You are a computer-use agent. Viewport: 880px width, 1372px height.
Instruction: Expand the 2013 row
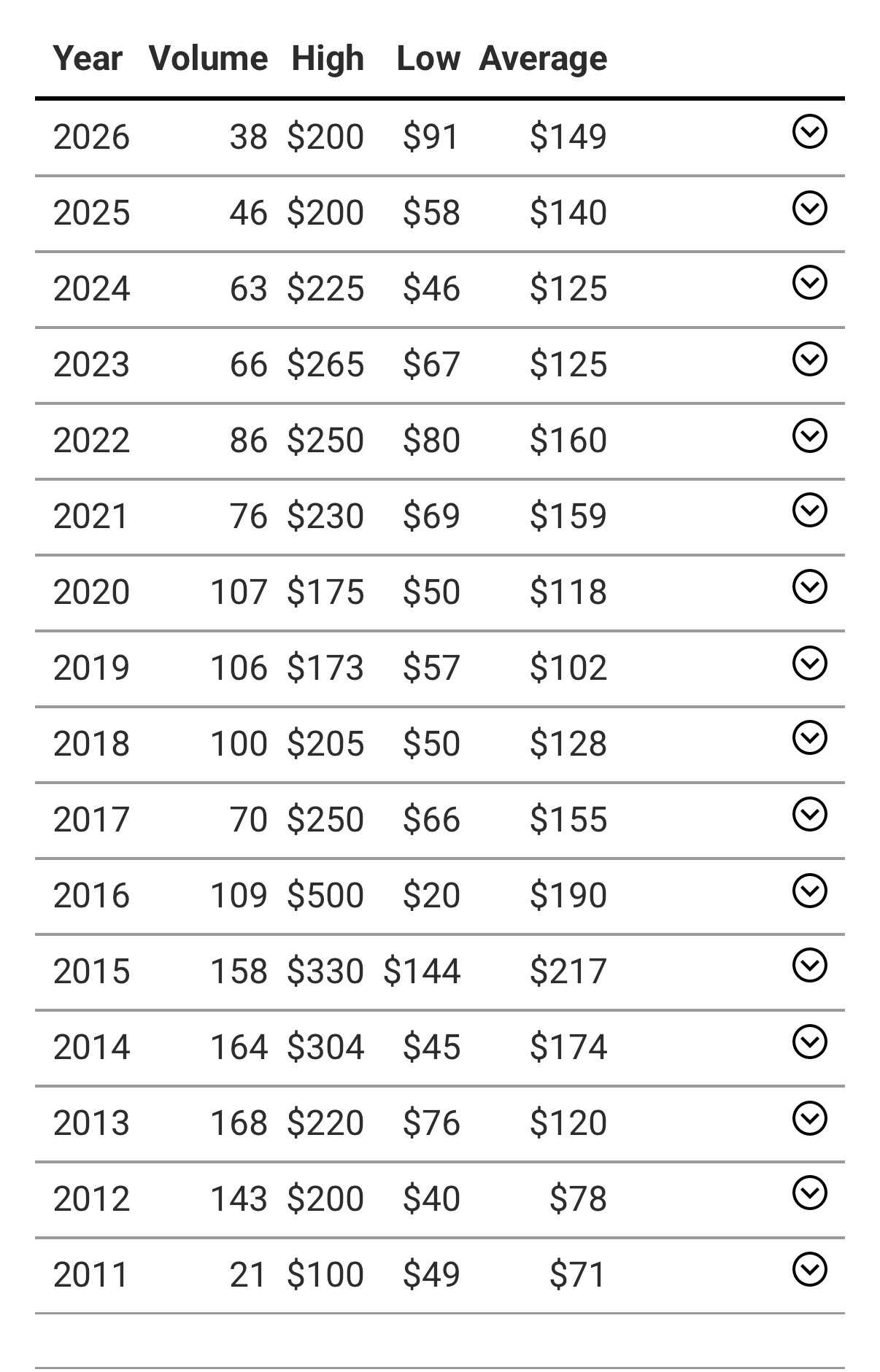(x=809, y=1118)
